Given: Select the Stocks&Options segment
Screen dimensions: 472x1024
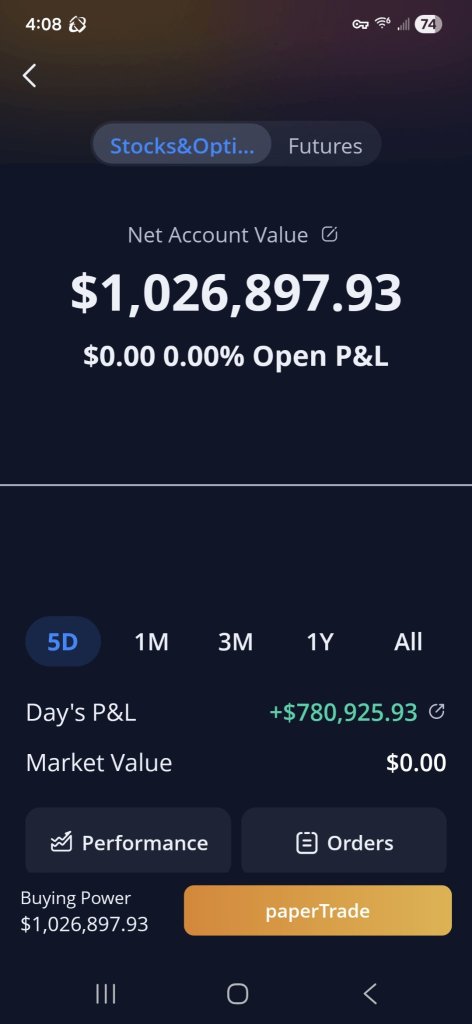Looking at the screenshot, I should (181, 144).
